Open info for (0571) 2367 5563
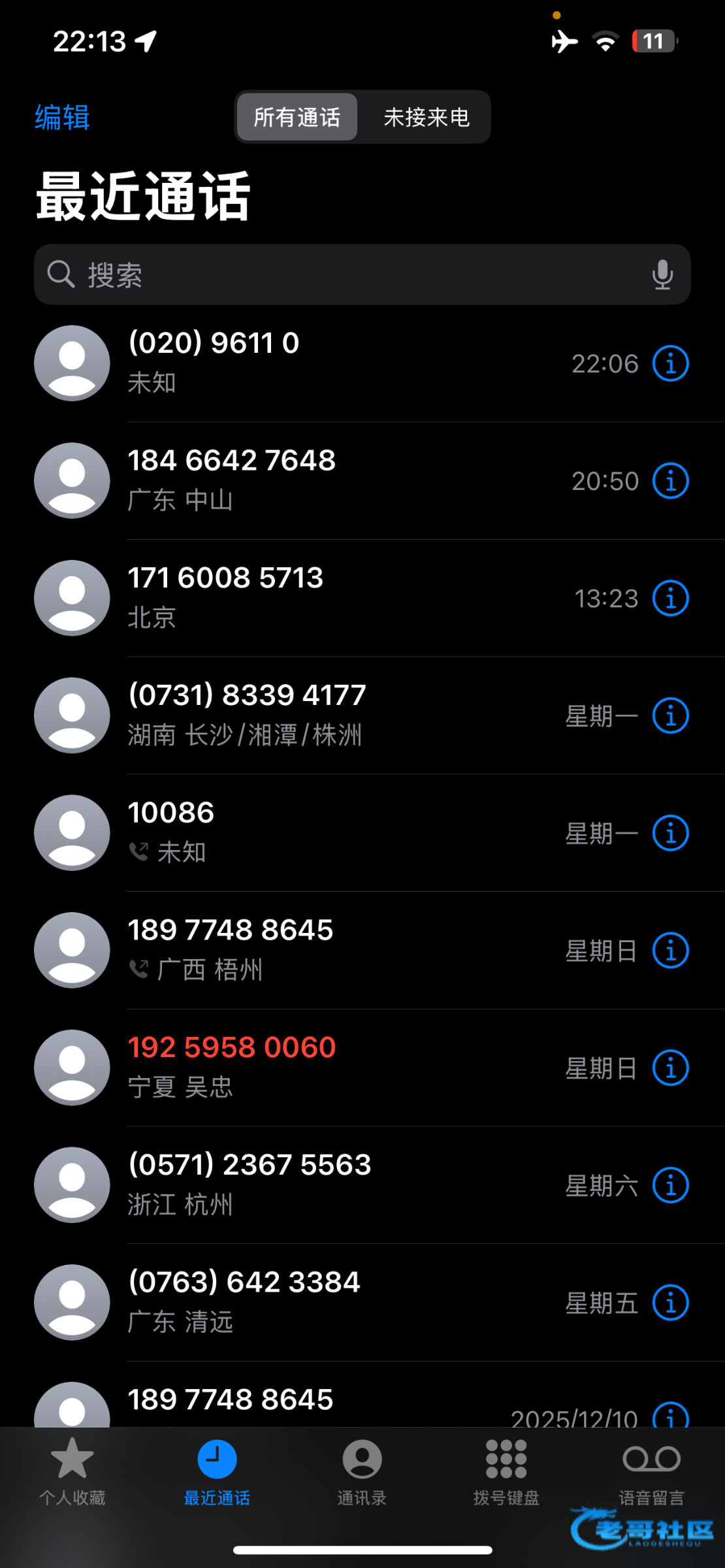Viewport: 725px width, 1568px height. pyautogui.click(x=670, y=1185)
